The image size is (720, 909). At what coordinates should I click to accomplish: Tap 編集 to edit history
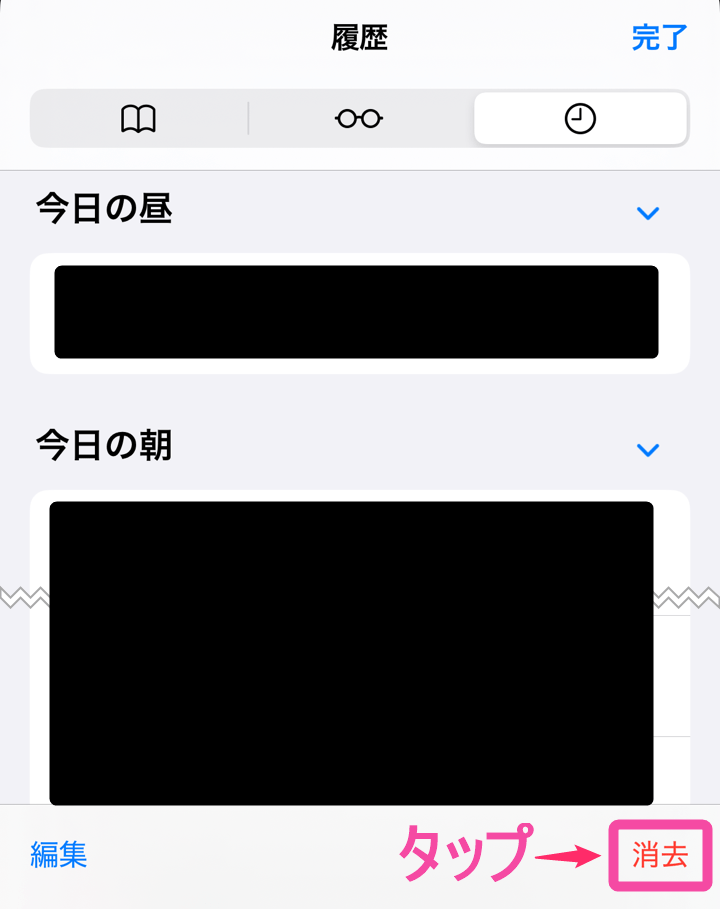coord(59,854)
